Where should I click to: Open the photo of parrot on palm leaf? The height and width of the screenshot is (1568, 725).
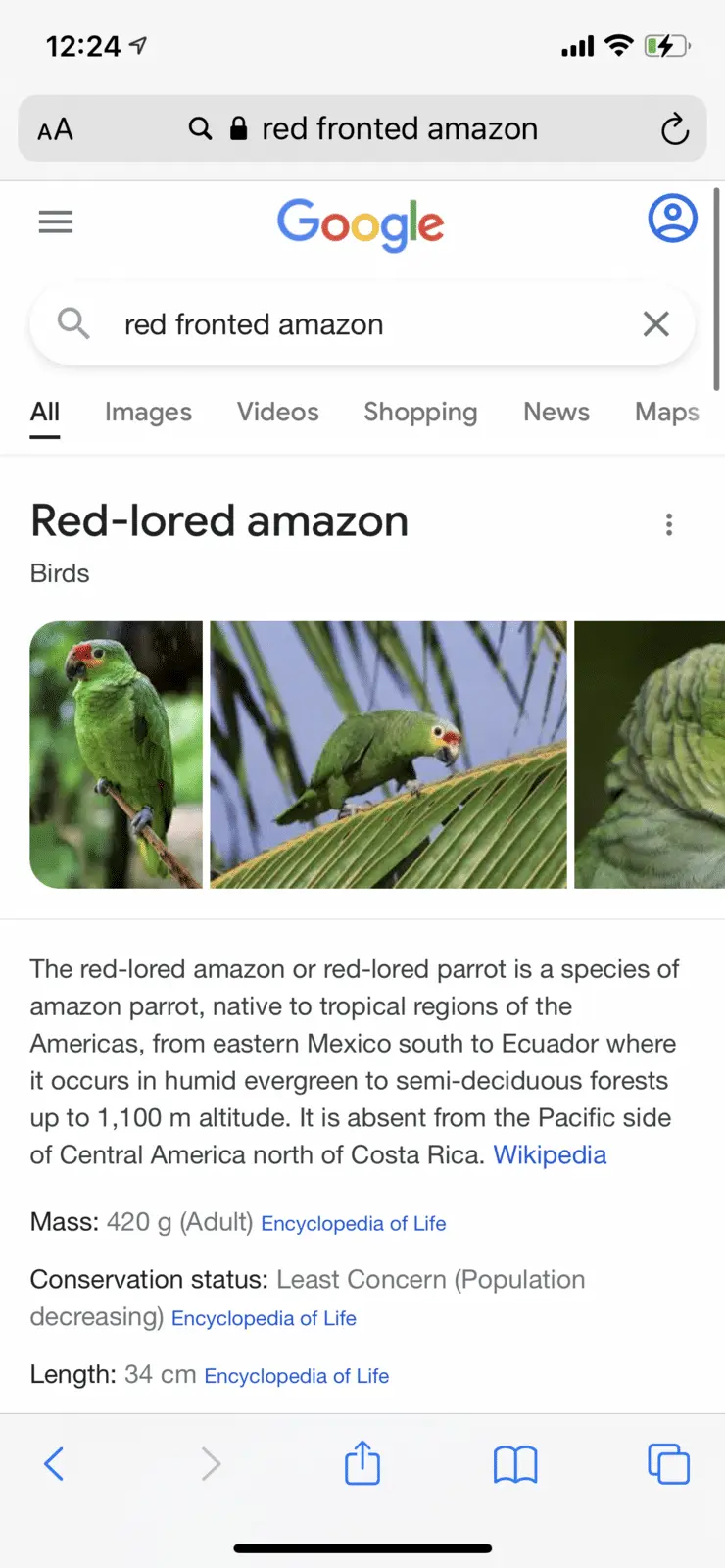click(388, 755)
